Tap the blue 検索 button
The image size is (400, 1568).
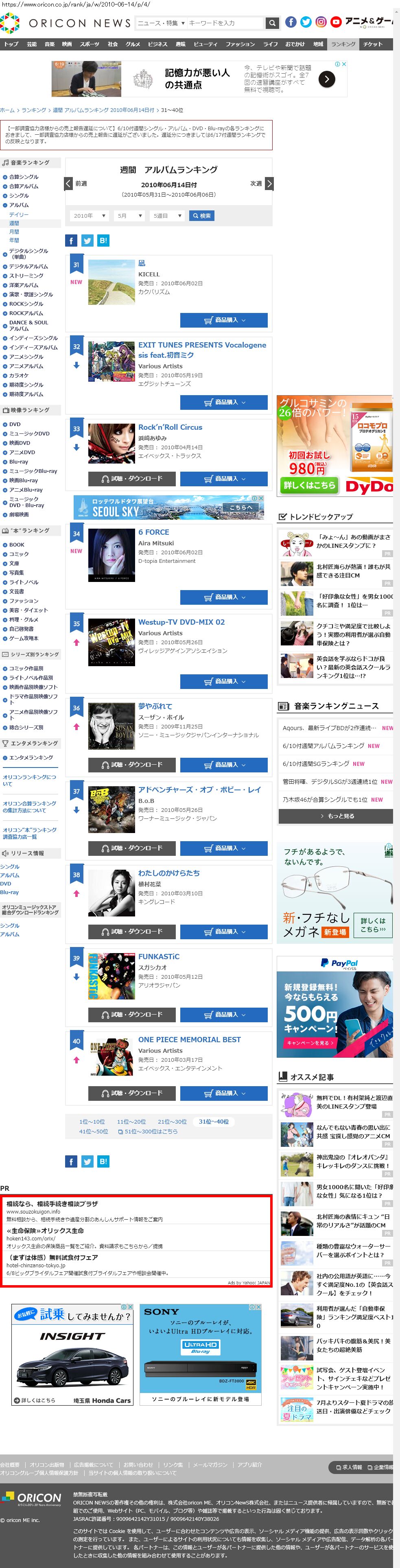pos(201,216)
